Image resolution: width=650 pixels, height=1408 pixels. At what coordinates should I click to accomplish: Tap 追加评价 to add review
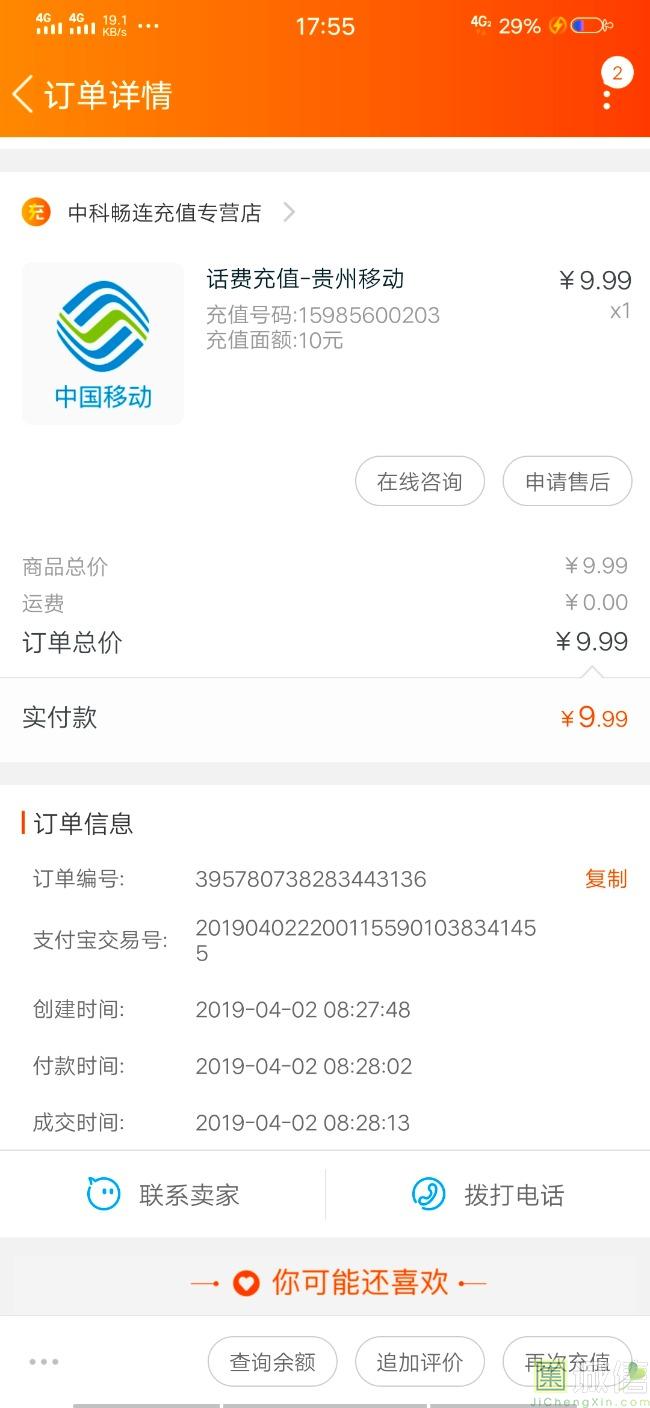click(x=420, y=1361)
